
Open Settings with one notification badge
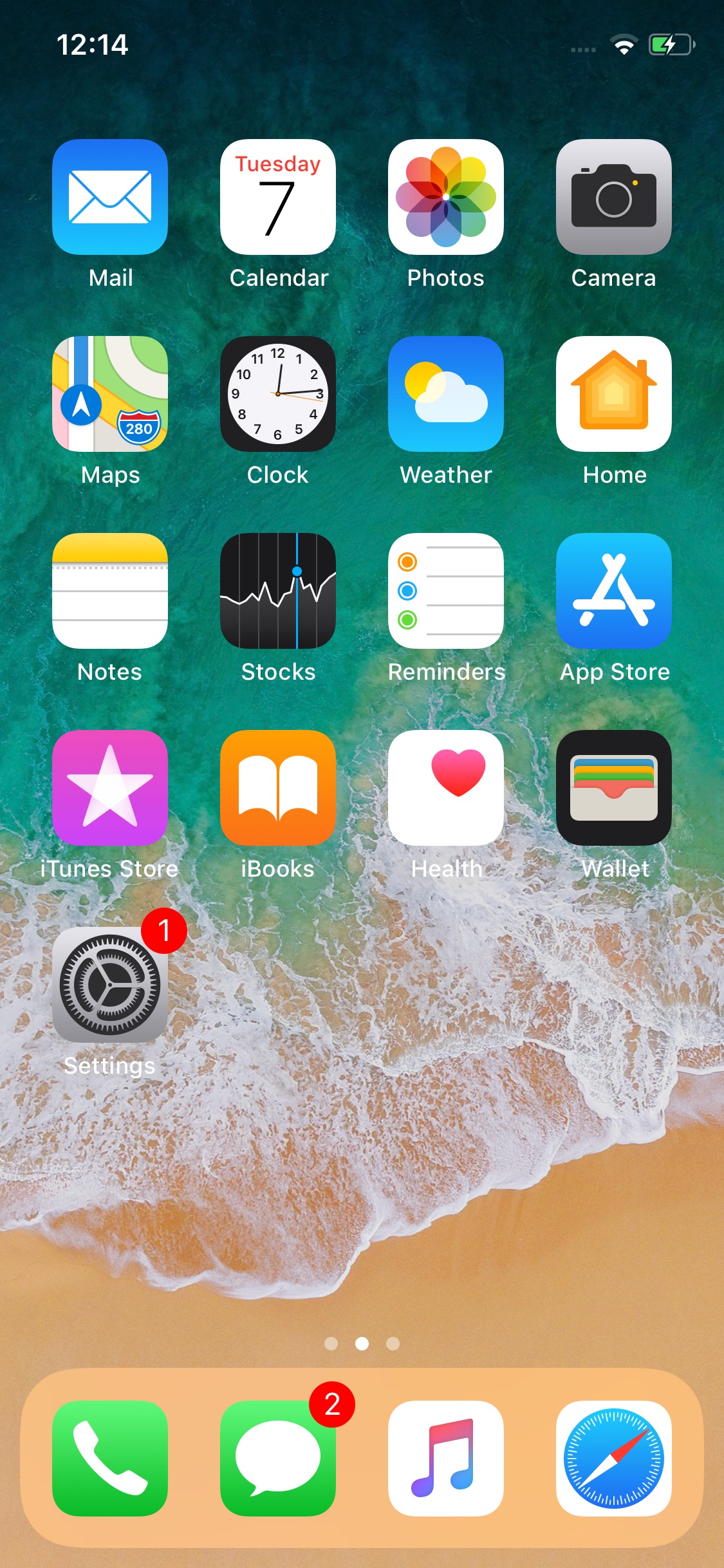point(110,985)
